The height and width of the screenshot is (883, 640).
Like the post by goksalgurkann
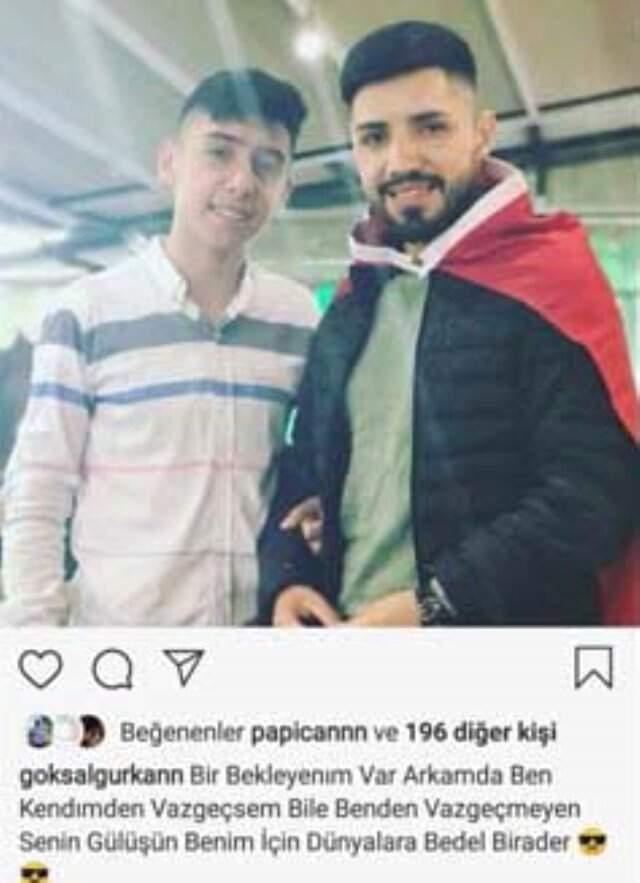(x=40, y=669)
